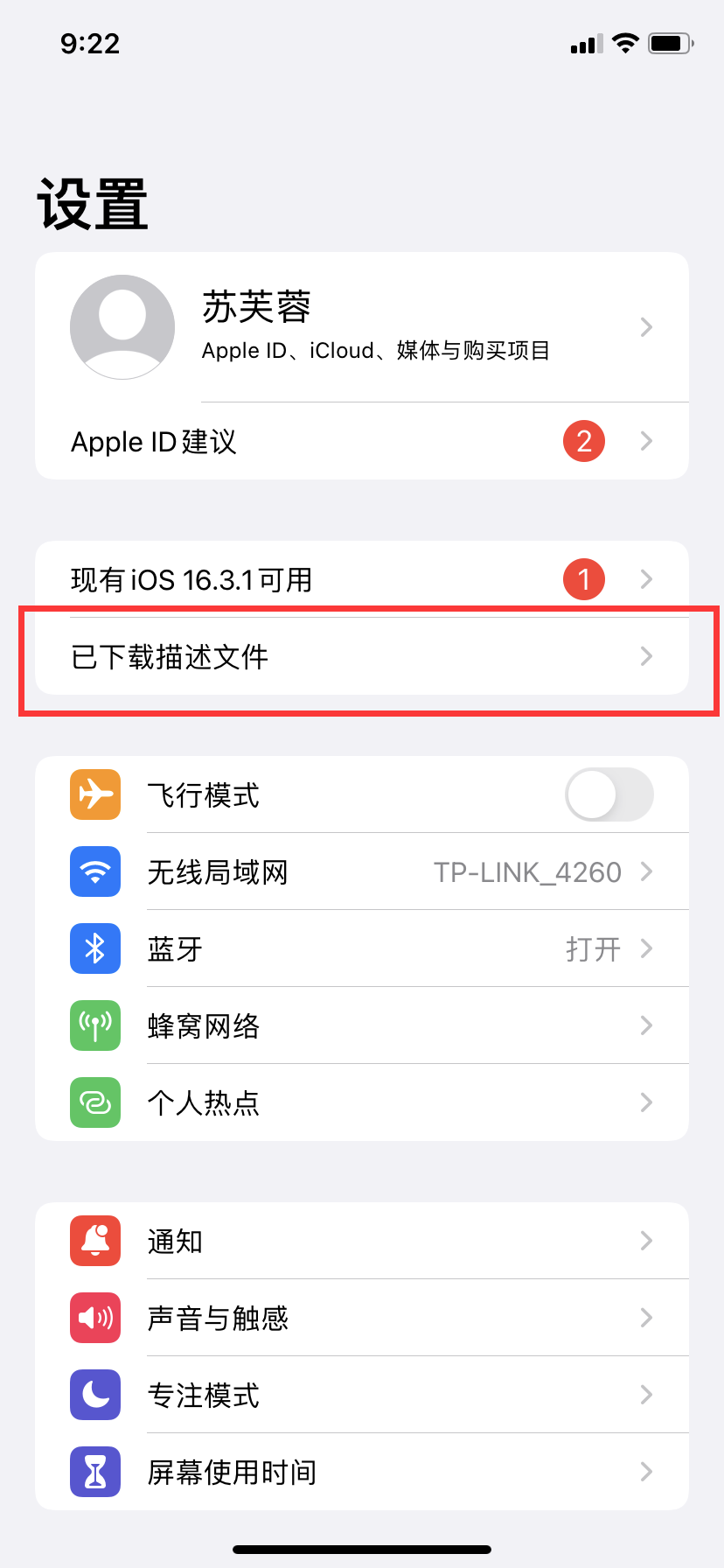Open 无线局域网 Wi-Fi settings

[x=362, y=871]
